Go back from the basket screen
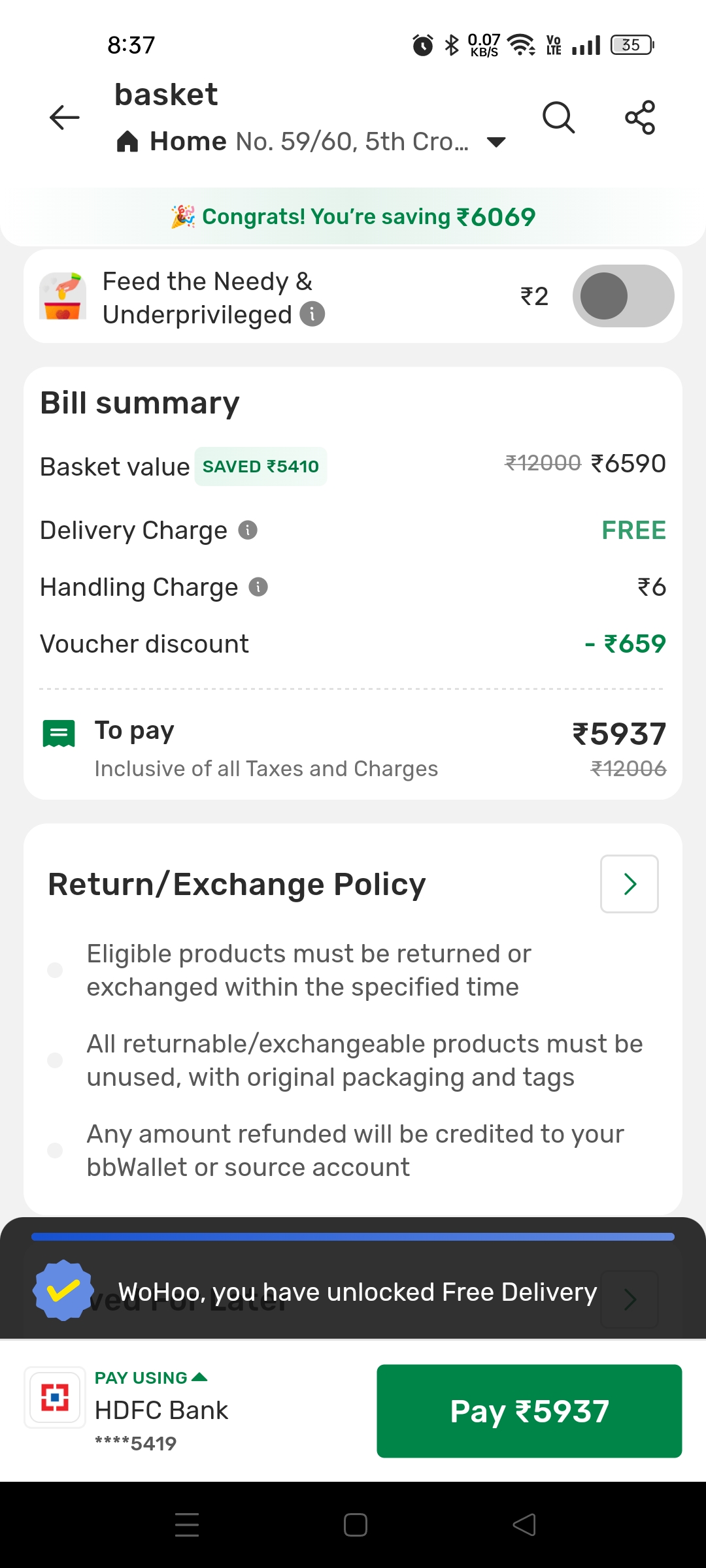The image size is (706, 1568). click(x=64, y=118)
